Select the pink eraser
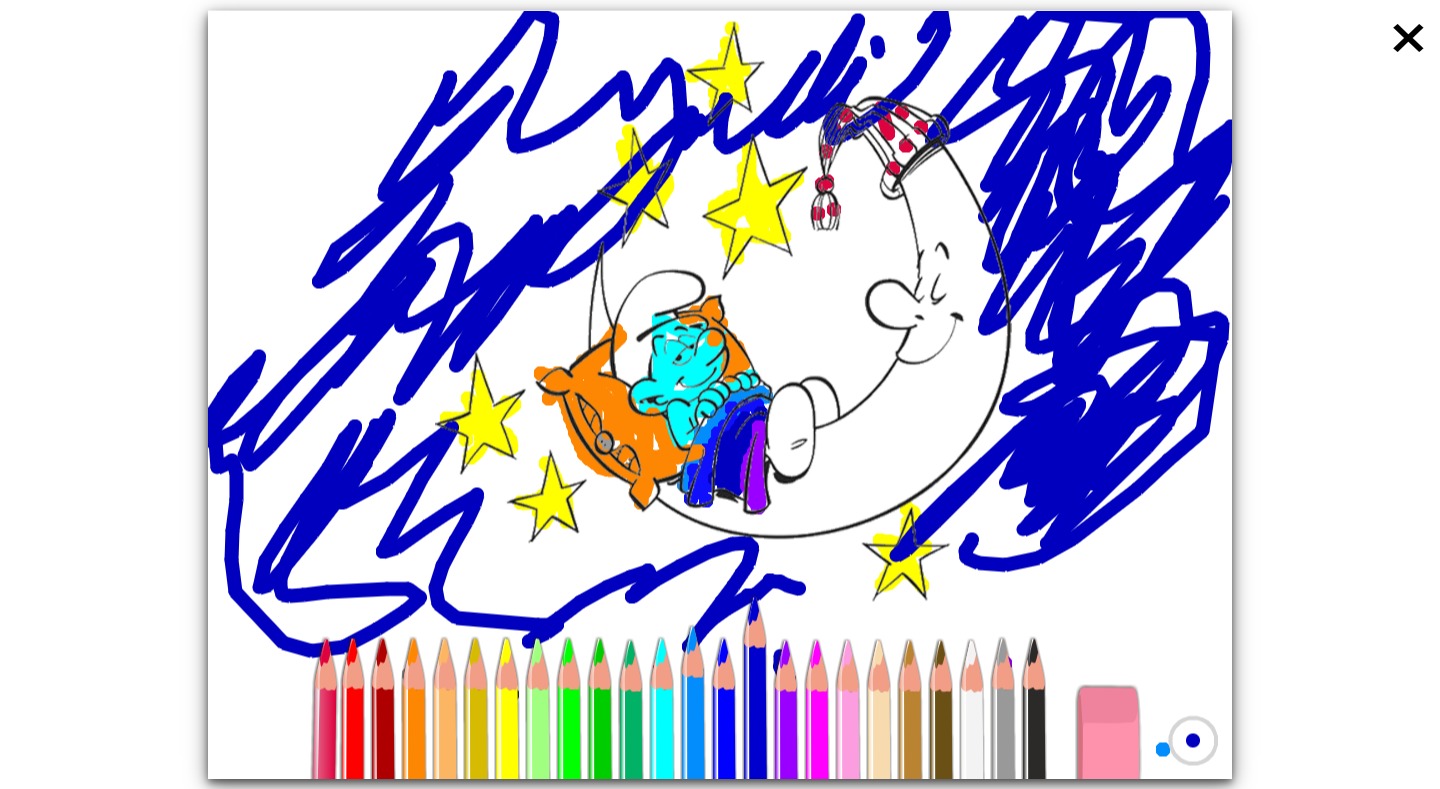Image resolution: width=1440 pixels, height=789 pixels. click(x=1107, y=735)
